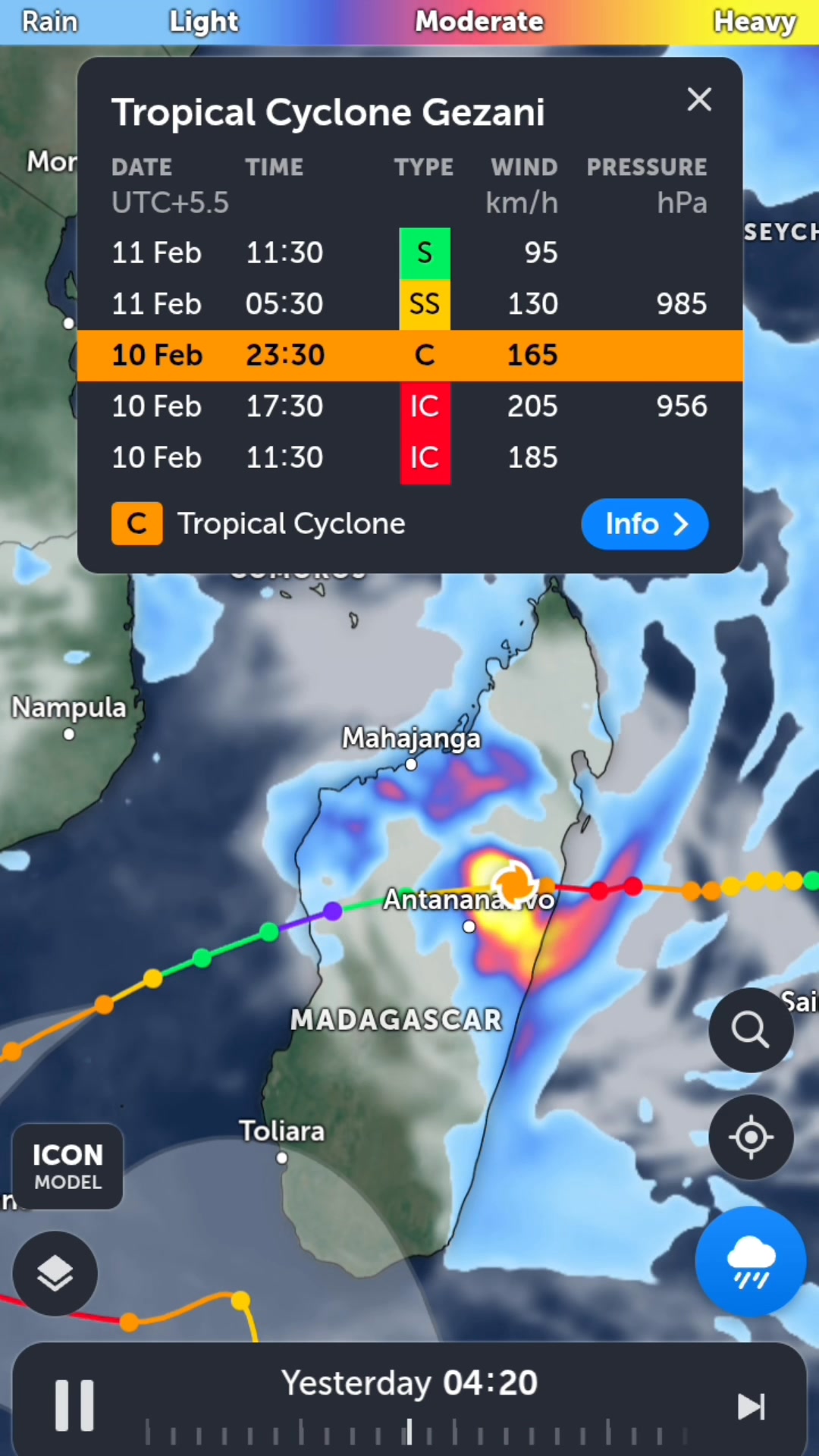Screen dimensions: 819x1456
Task: Open cyclone Info details
Action: pos(645,524)
